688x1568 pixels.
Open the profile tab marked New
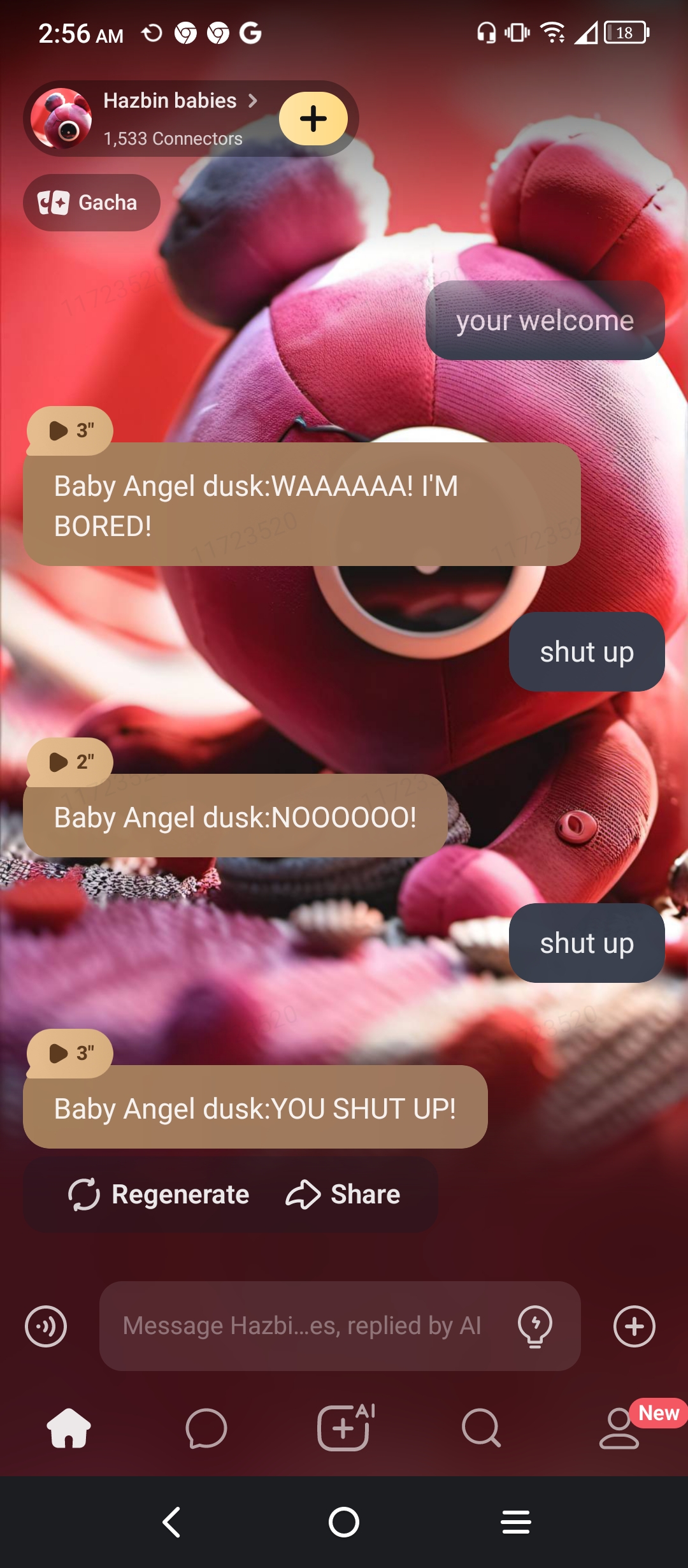pos(619,1428)
